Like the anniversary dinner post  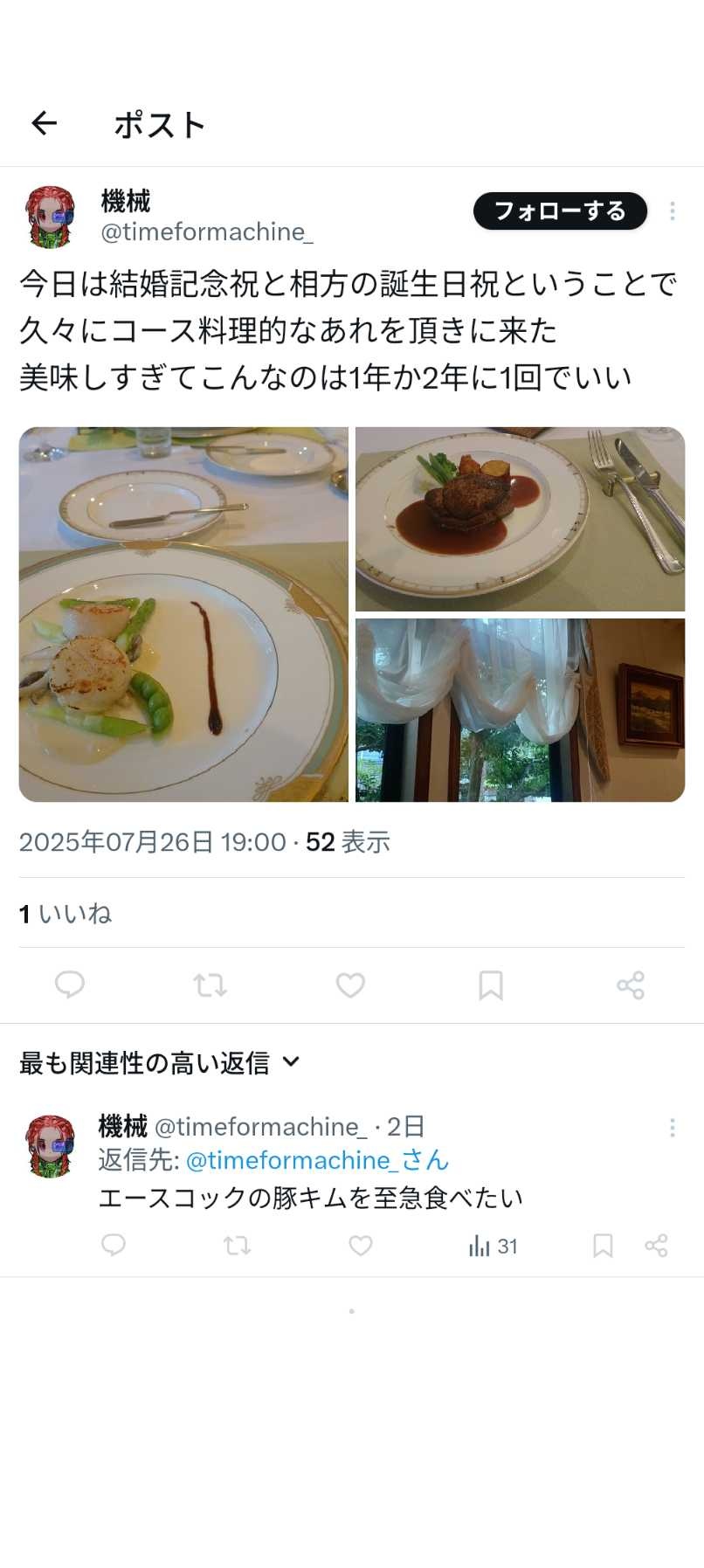click(x=350, y=985)
